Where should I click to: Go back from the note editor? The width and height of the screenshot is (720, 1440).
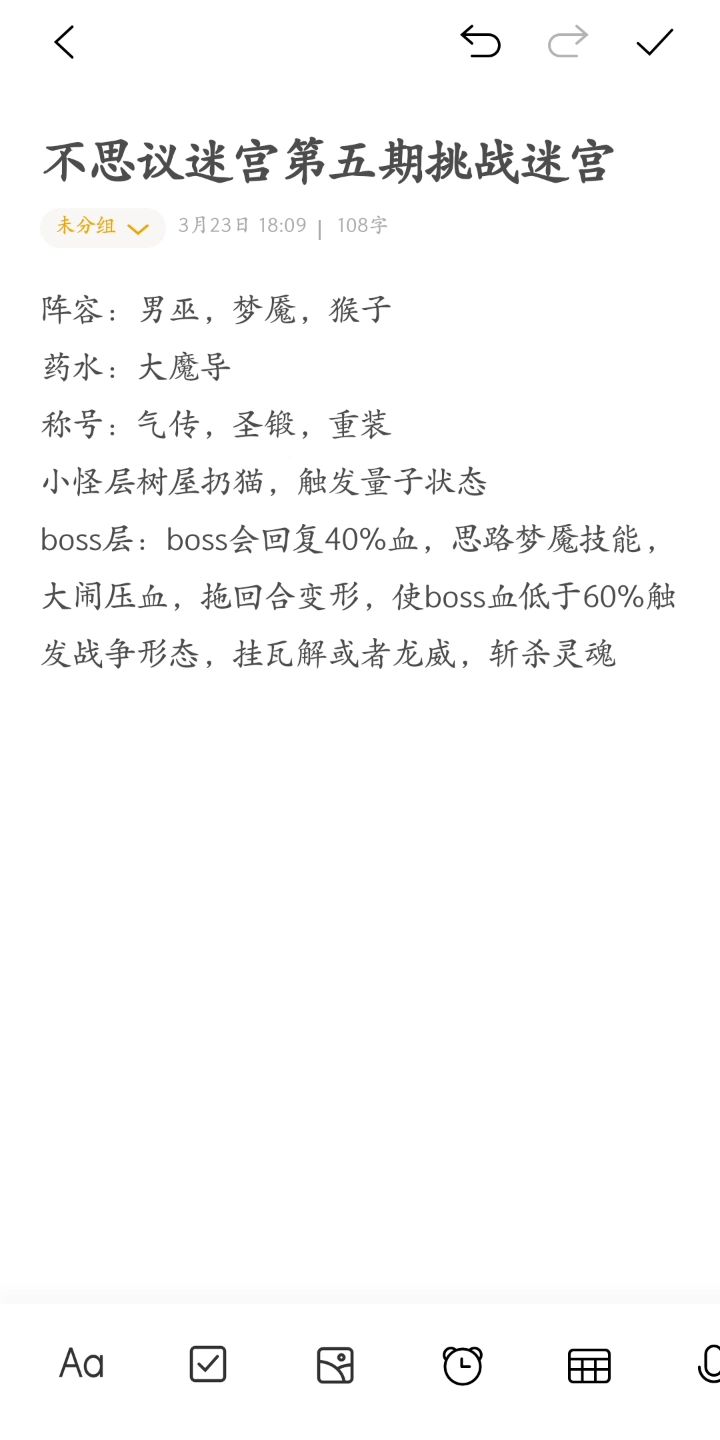pos(64,42)
